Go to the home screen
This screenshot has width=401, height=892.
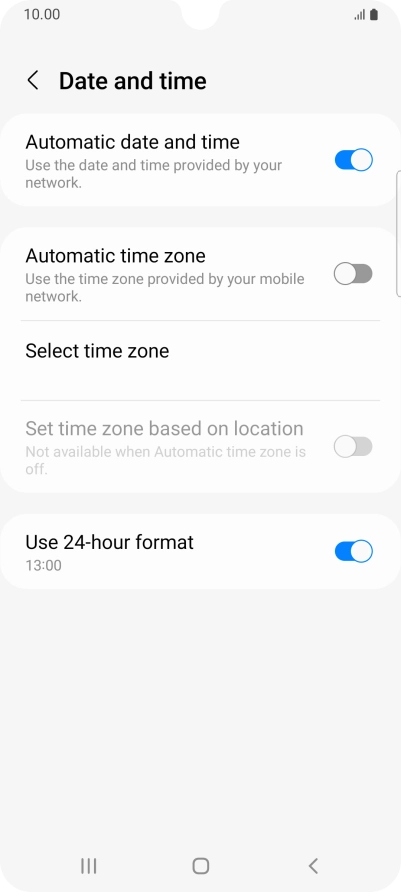(x=200, y=866)
